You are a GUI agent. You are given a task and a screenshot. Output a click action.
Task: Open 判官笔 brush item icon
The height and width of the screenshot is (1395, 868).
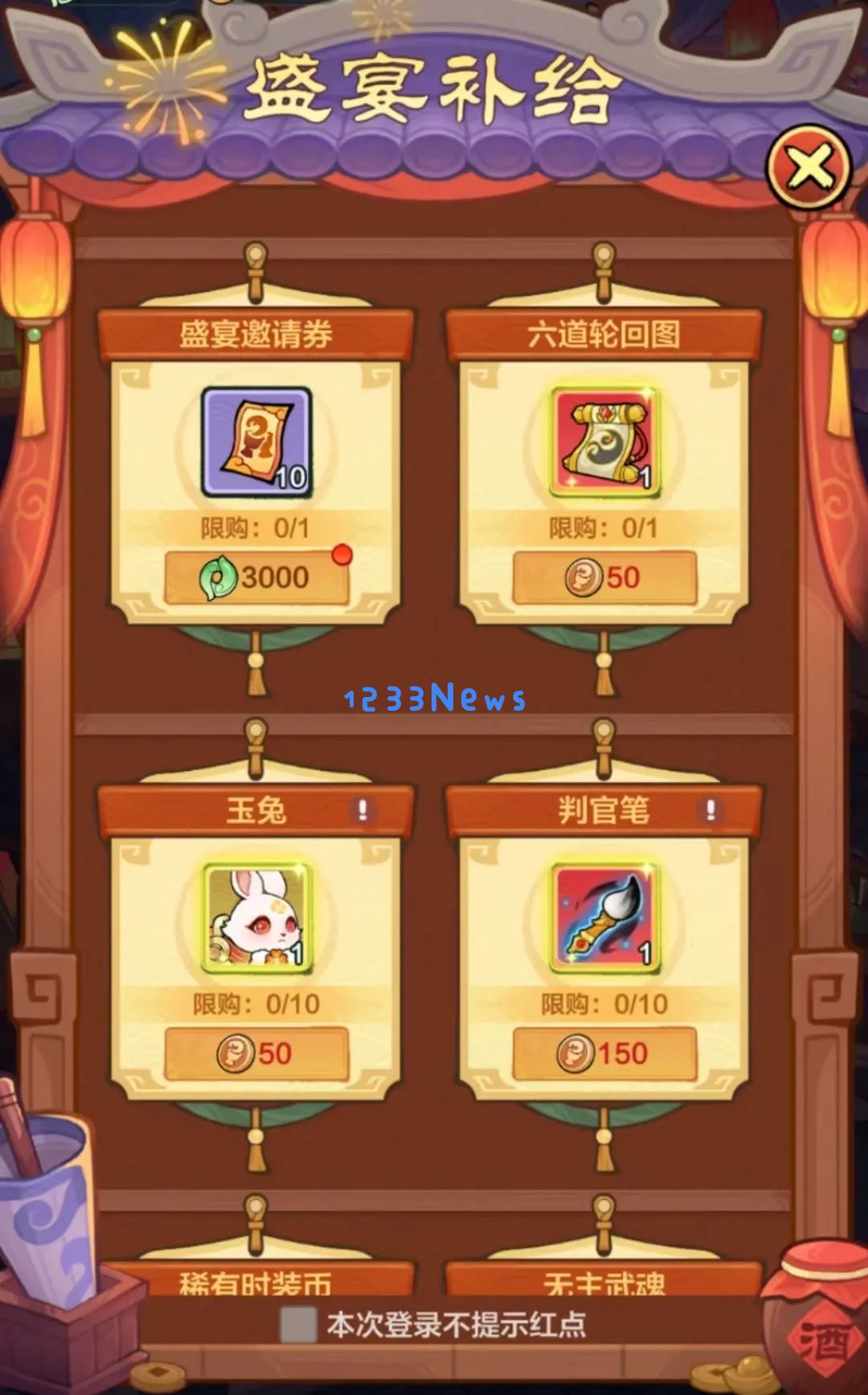coord(604,918)
